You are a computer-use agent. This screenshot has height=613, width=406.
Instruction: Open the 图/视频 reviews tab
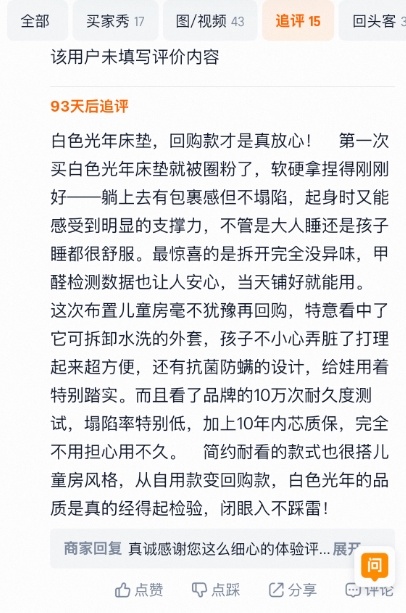(210, 21)
